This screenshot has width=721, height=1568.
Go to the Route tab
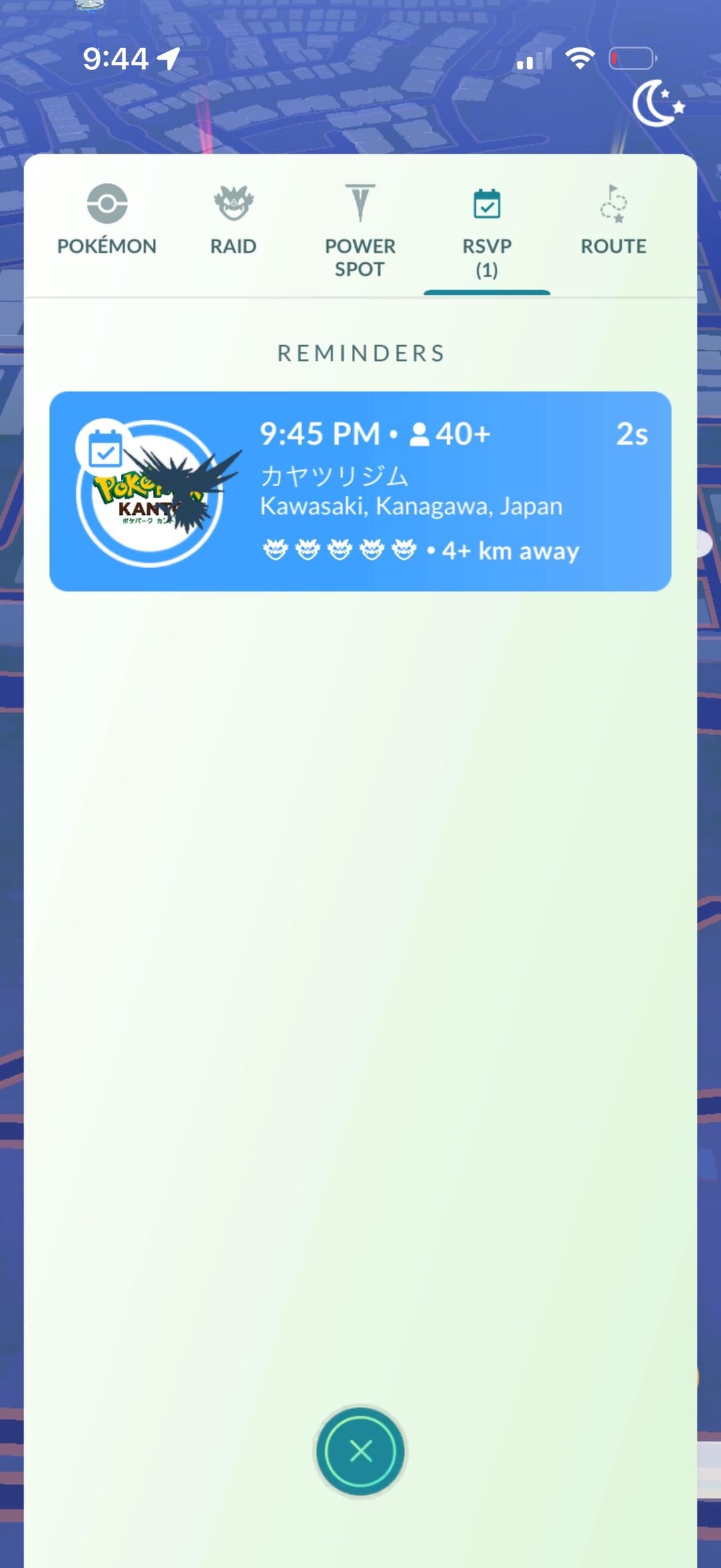coord(613,220)
